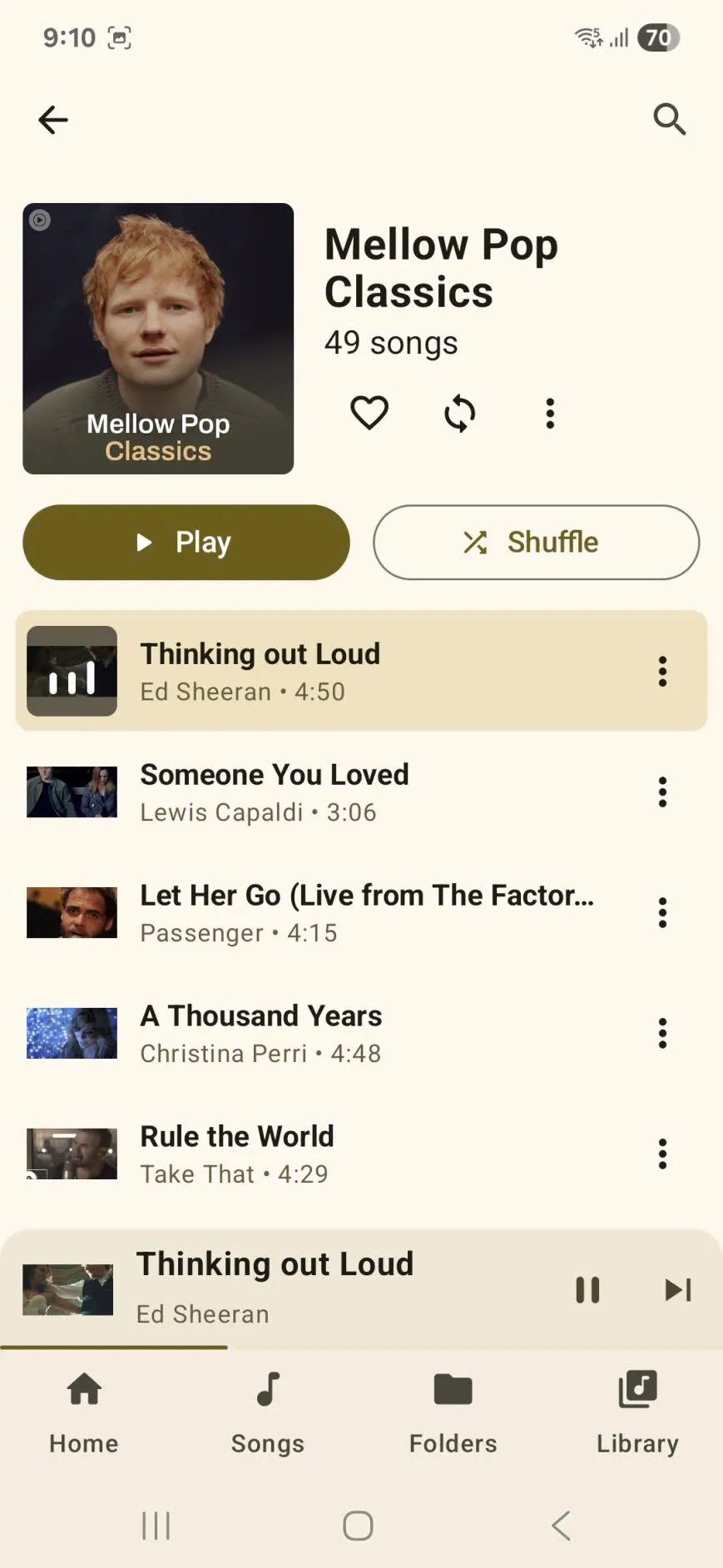Image resolution: width=723 pixels, height=1568 pixels.
Task: Start the playlist with Play button
Action: [x=186, y=543]
